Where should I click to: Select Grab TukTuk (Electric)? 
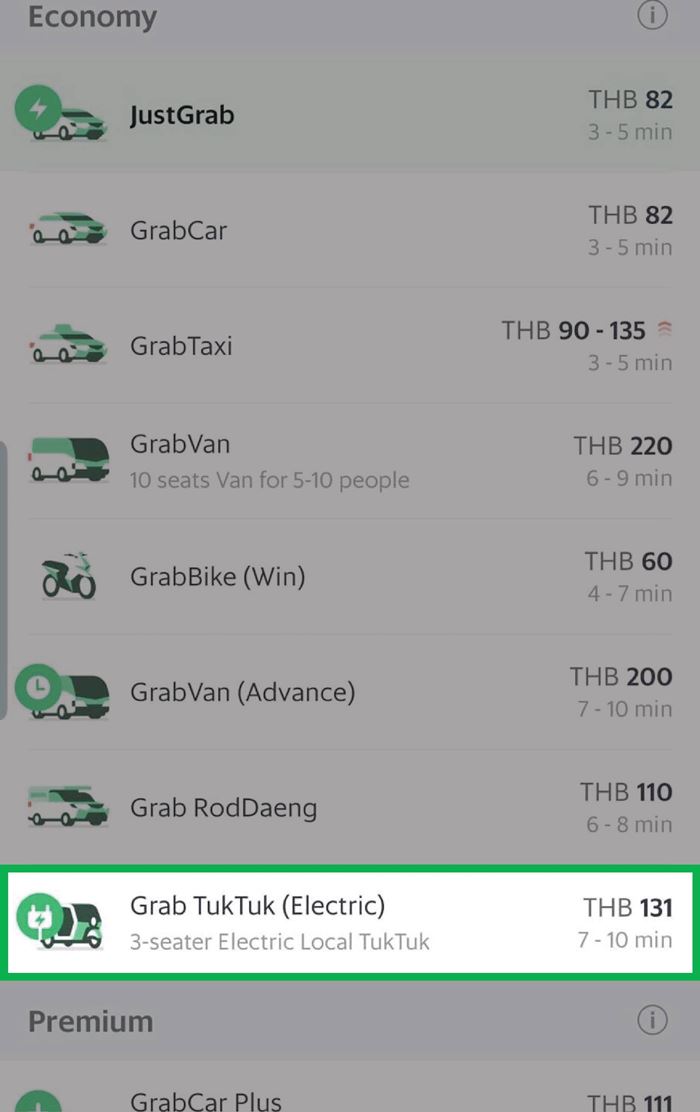tap(350, 923)
